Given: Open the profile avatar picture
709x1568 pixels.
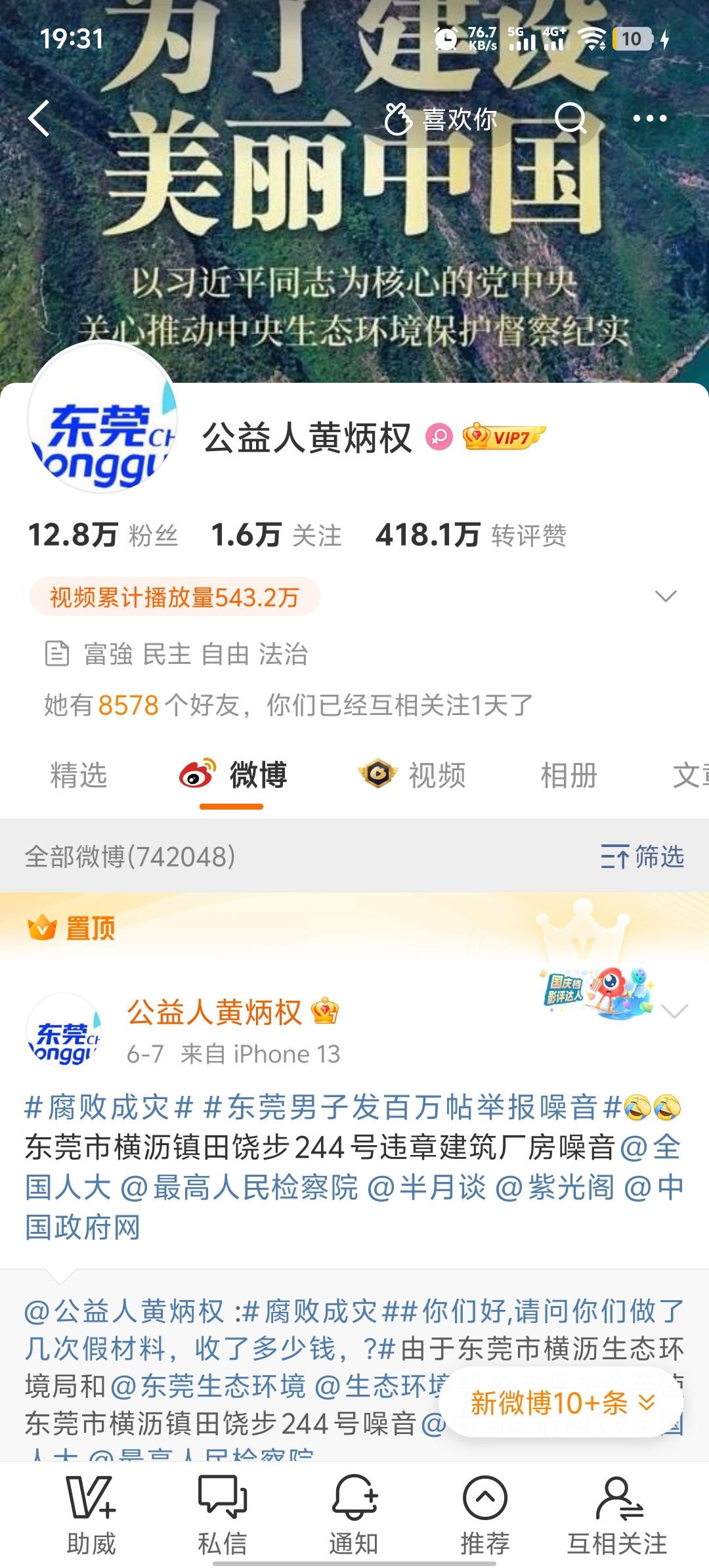Looking at the screenshot, I should (102, 418).
